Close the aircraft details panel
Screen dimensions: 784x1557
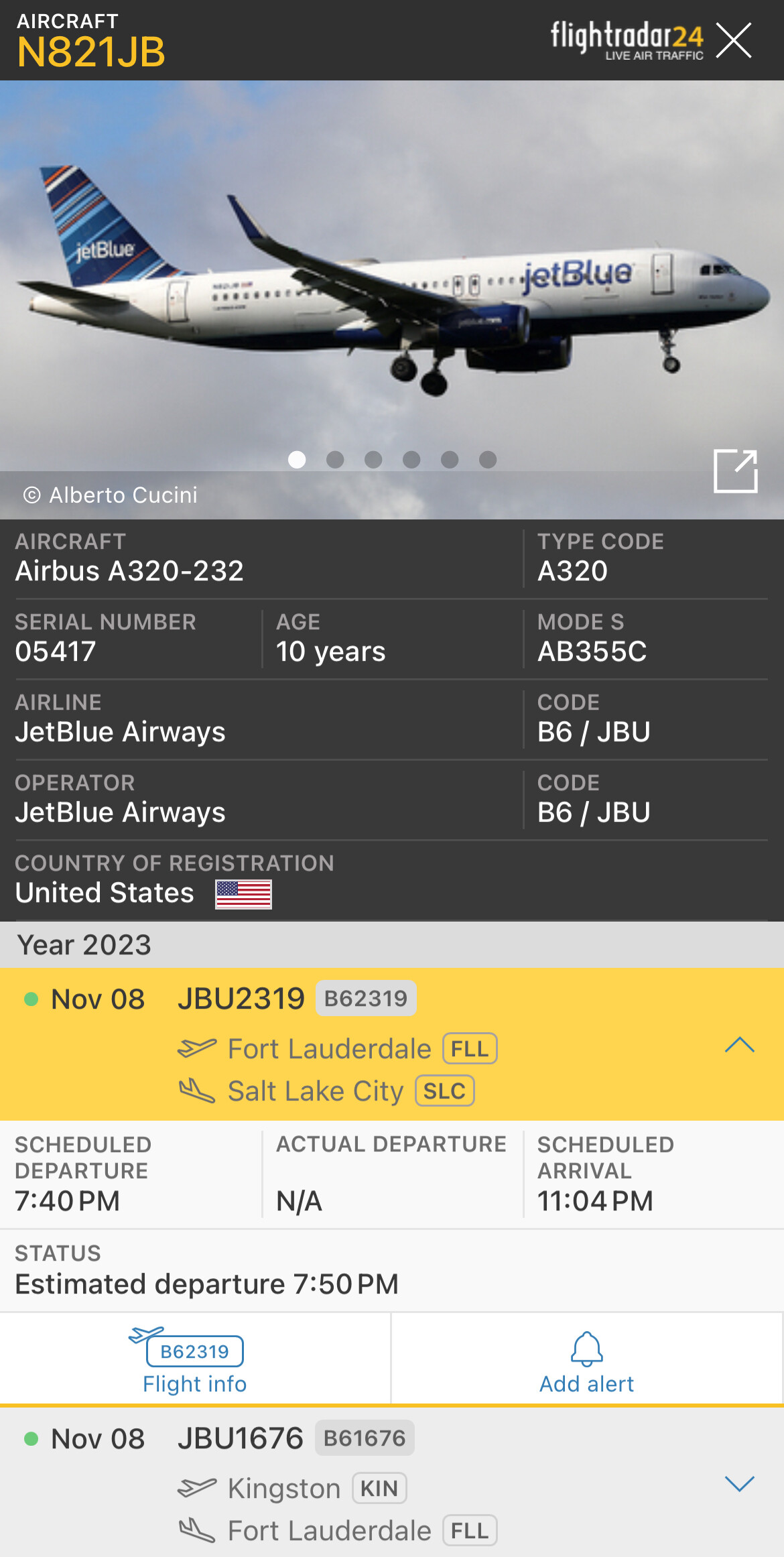pos(733,40)
